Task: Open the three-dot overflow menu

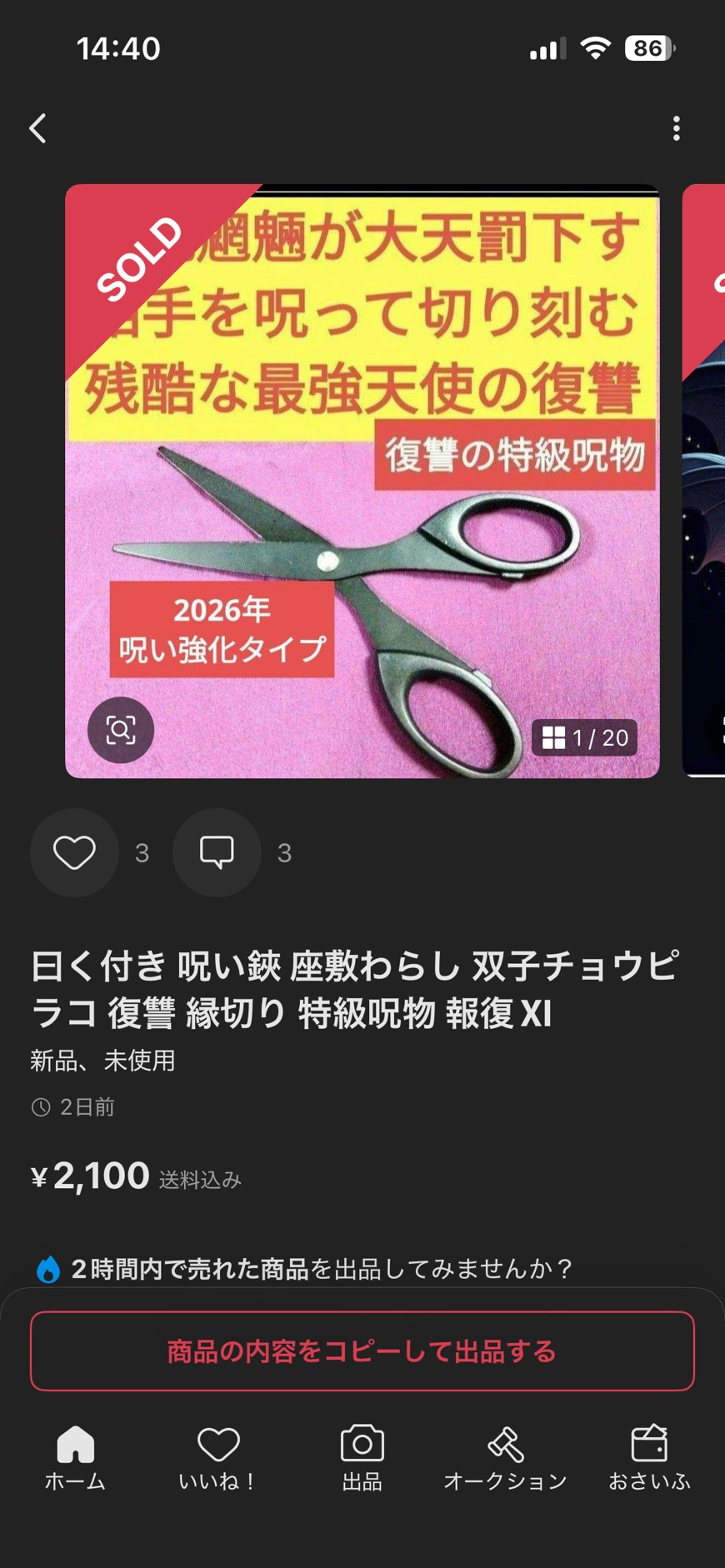Action: (x=676, y=128)
